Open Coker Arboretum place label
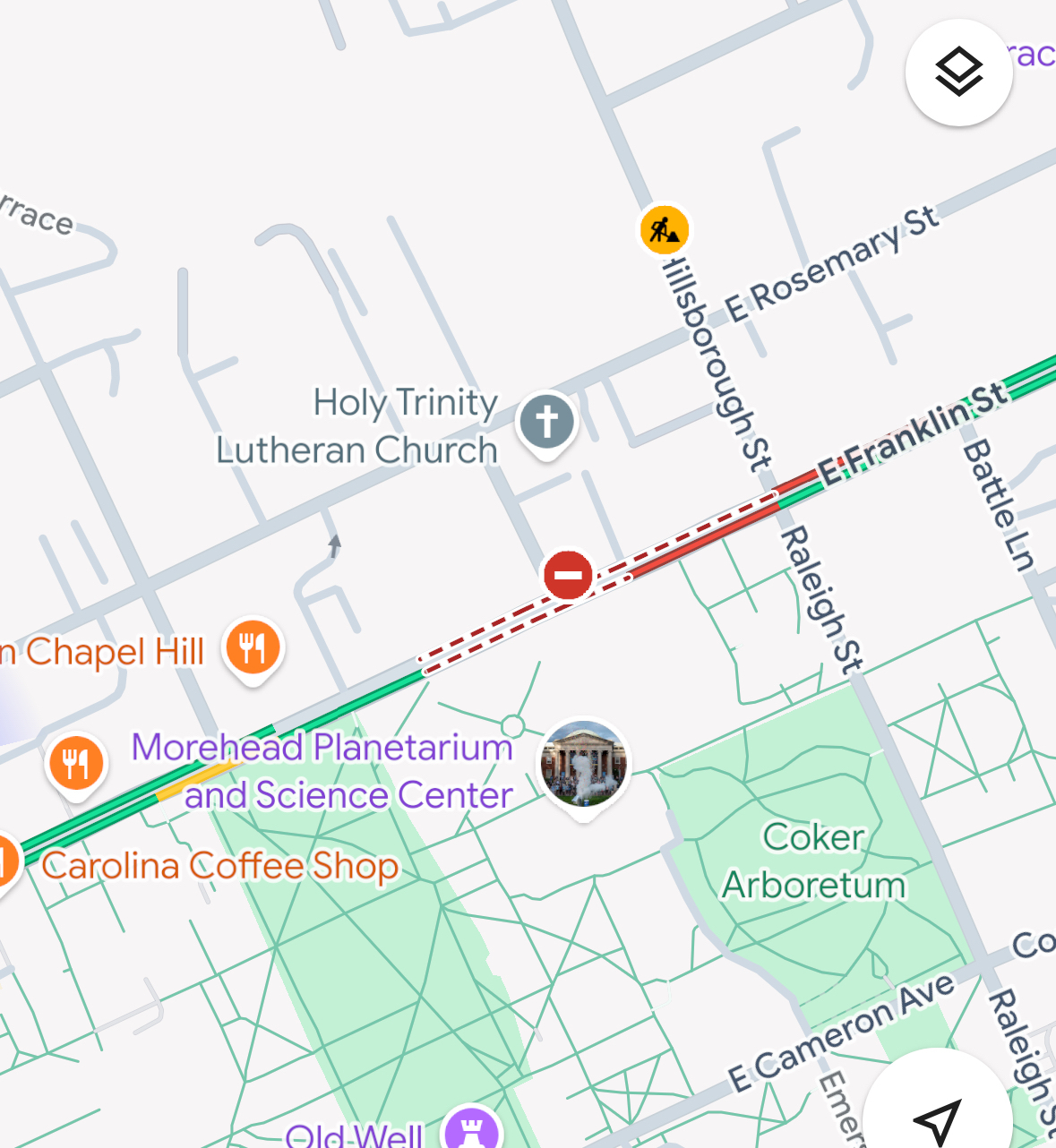The width and height of the screenshot is (1056, 1148). coord(813,861)
